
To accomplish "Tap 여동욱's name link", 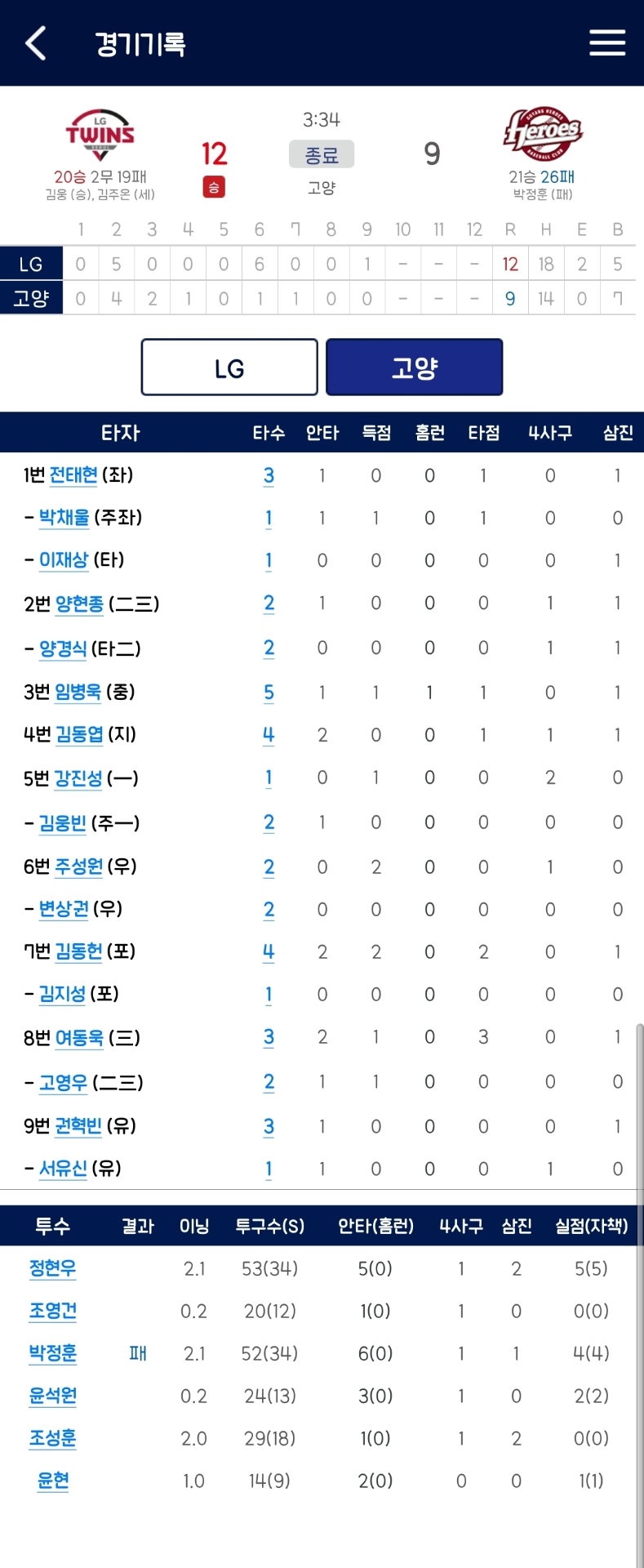I will pyautogui.click(x=79, y=1038).
